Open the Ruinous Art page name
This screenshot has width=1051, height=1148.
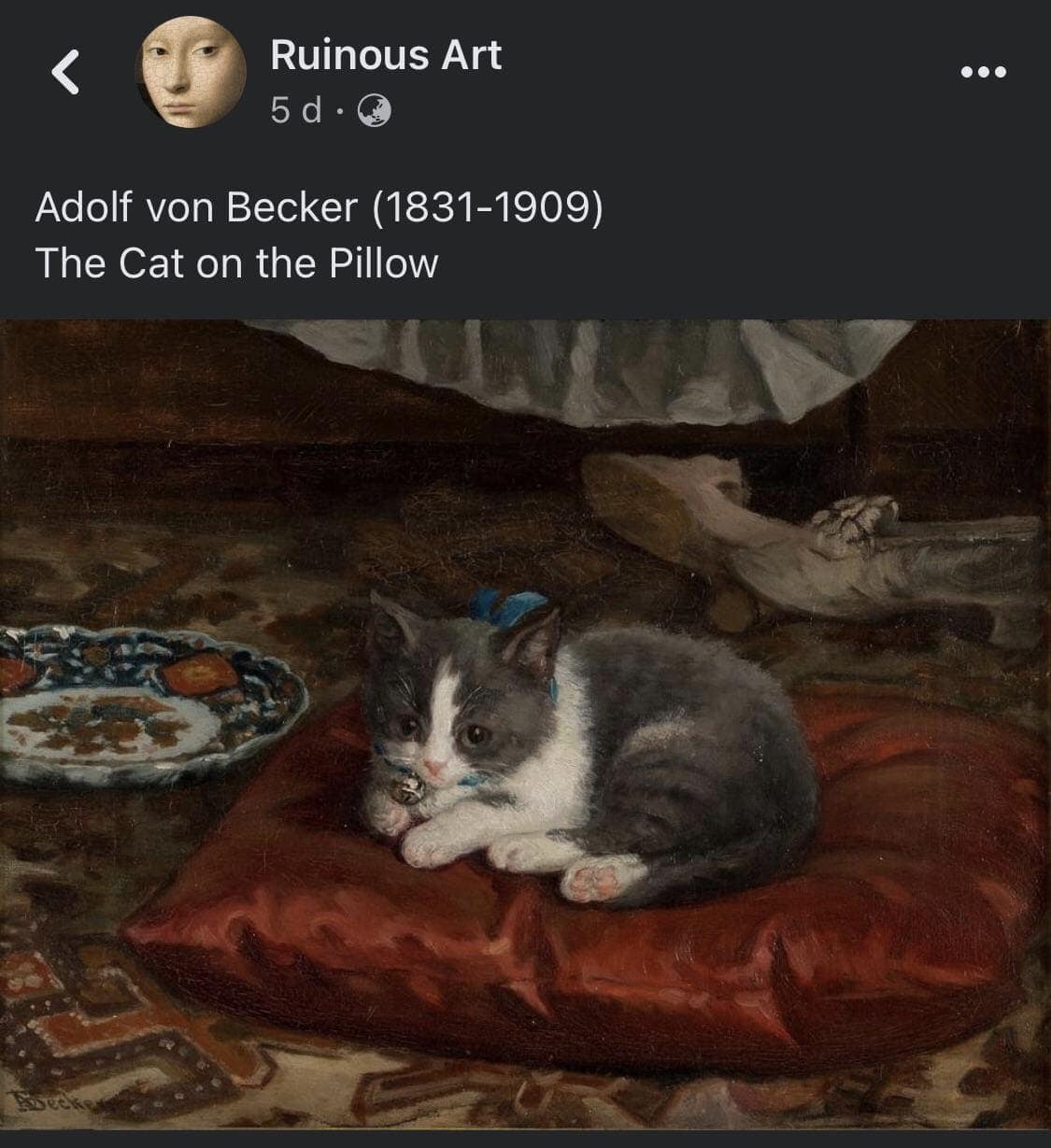(x=386, y=55)
